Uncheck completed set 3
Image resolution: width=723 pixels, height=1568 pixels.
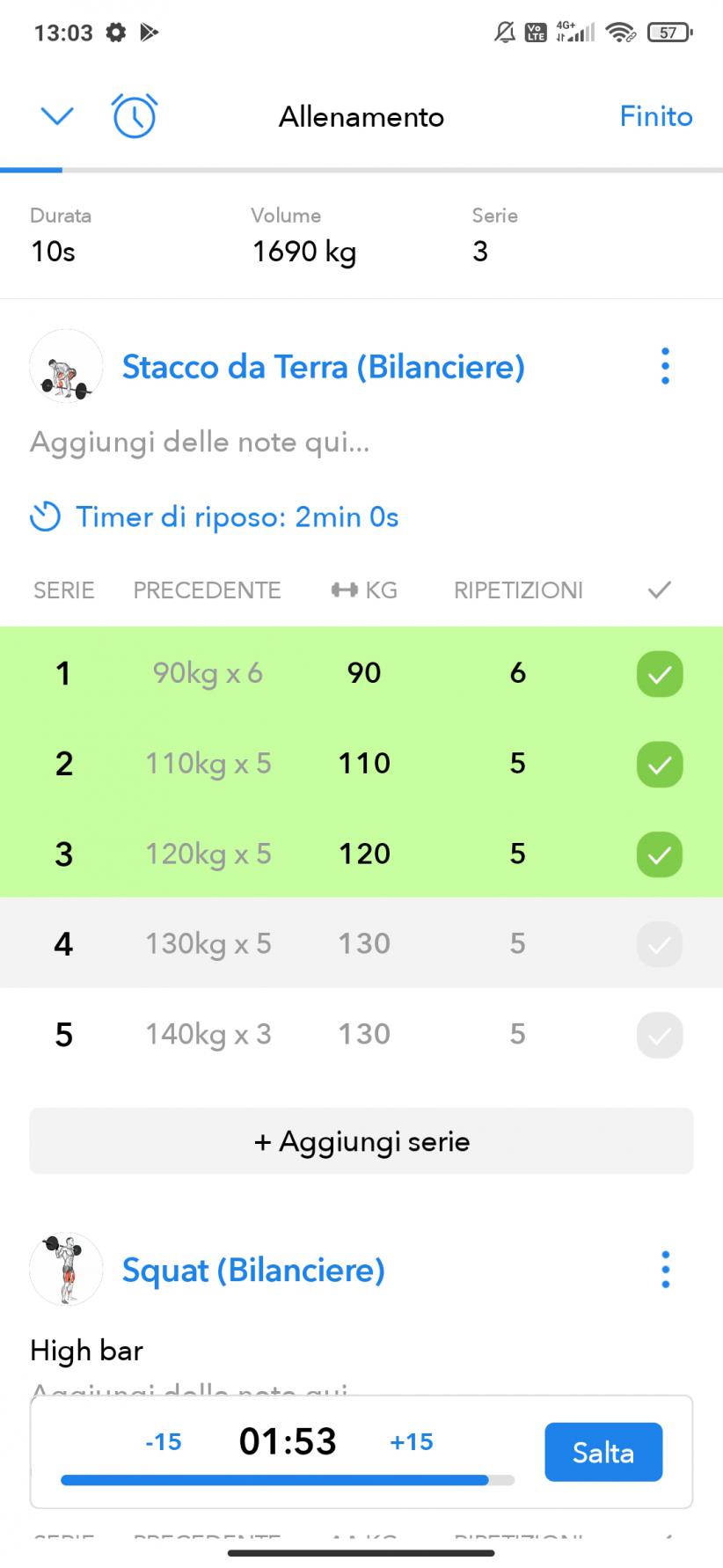[x=660, y=854]
